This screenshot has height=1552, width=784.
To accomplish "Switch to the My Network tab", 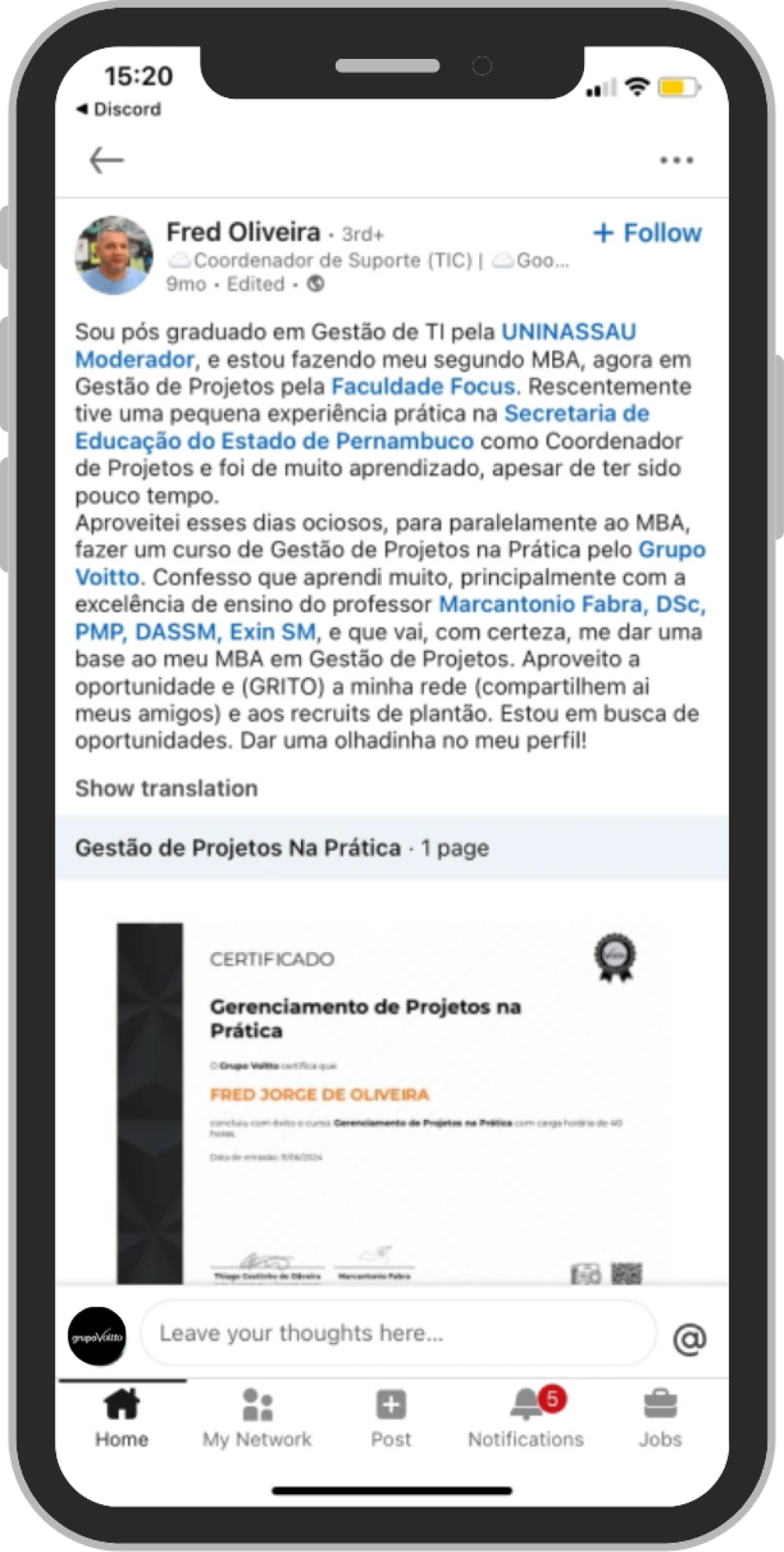I will click(x=257, y=1419).
